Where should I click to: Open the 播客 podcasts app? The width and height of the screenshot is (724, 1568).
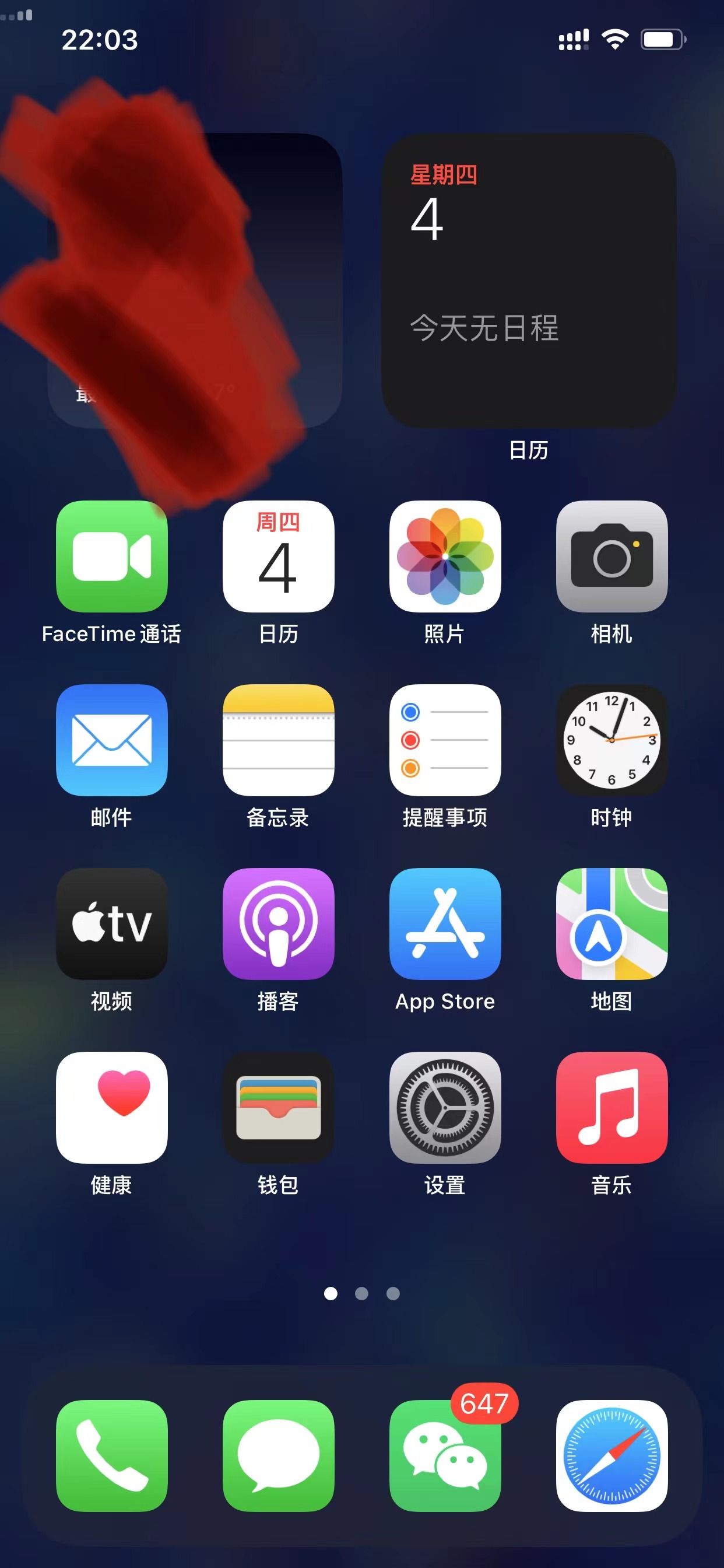(x=278, y=923)
